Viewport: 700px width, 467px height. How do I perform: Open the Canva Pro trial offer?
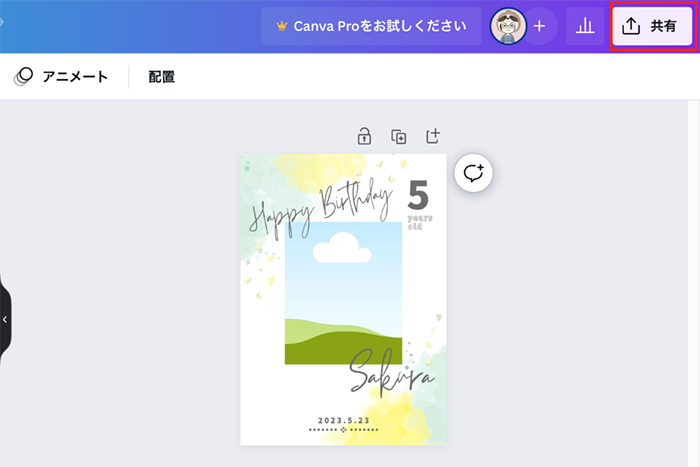coord(370,27)
